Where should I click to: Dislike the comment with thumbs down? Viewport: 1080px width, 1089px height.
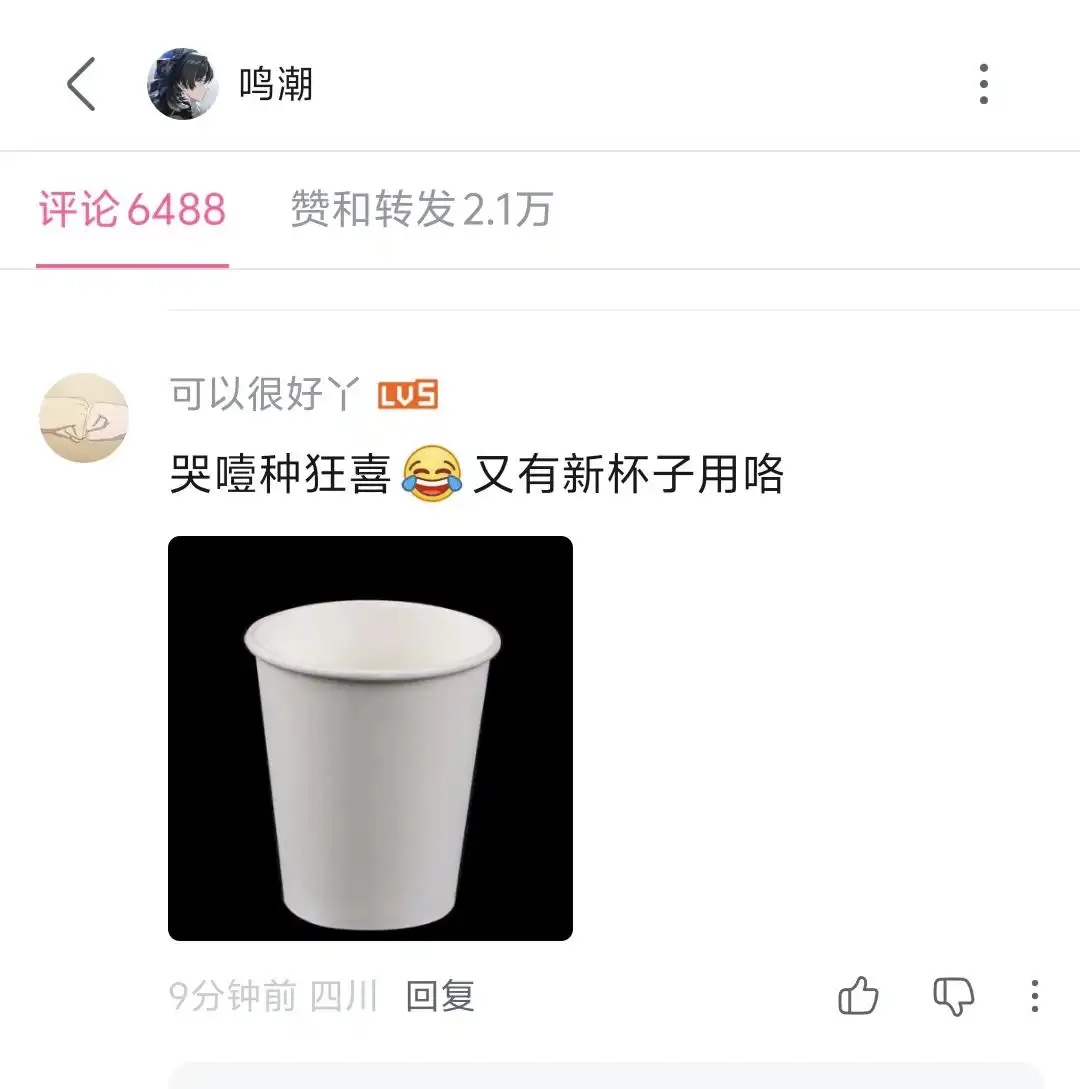point(953,996)
